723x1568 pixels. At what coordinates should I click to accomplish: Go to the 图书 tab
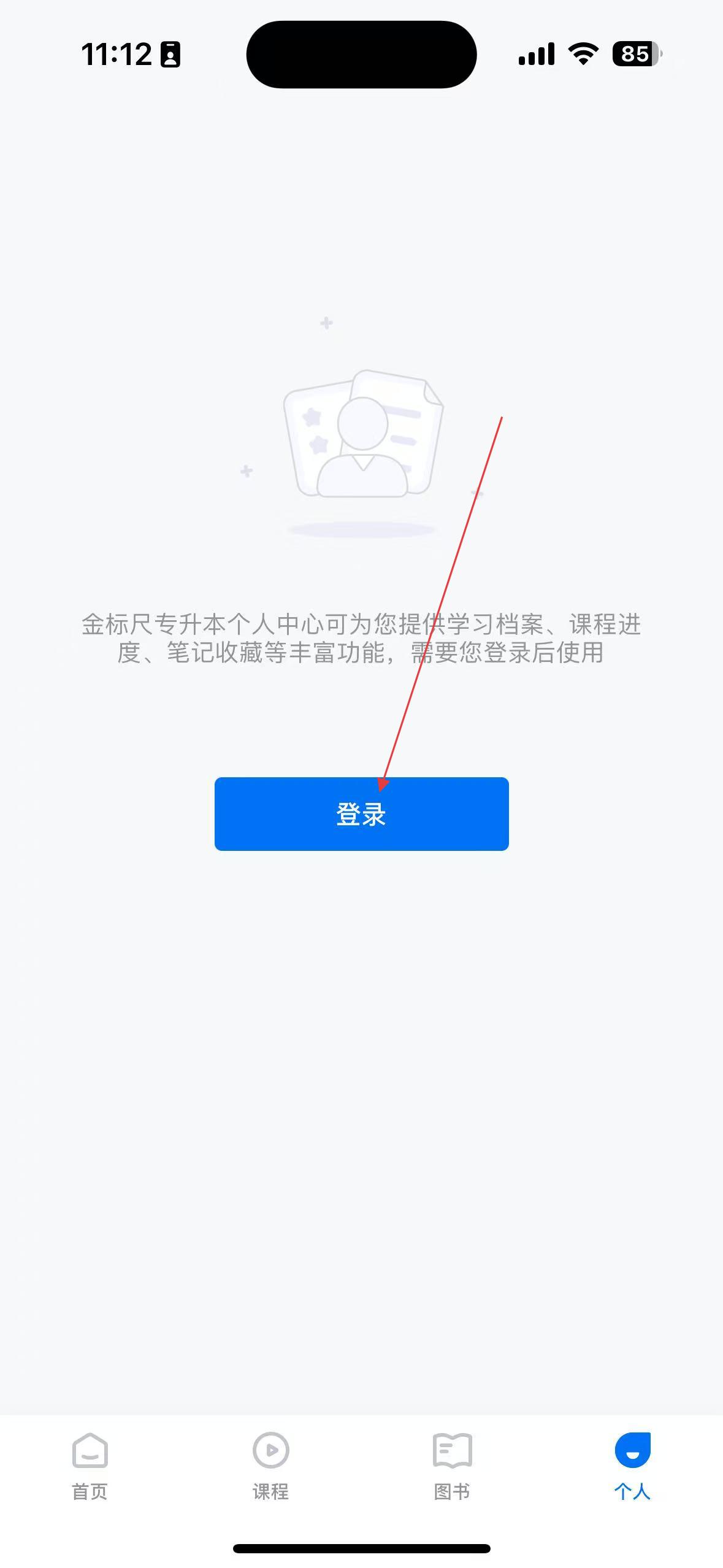coord(452,1467)
